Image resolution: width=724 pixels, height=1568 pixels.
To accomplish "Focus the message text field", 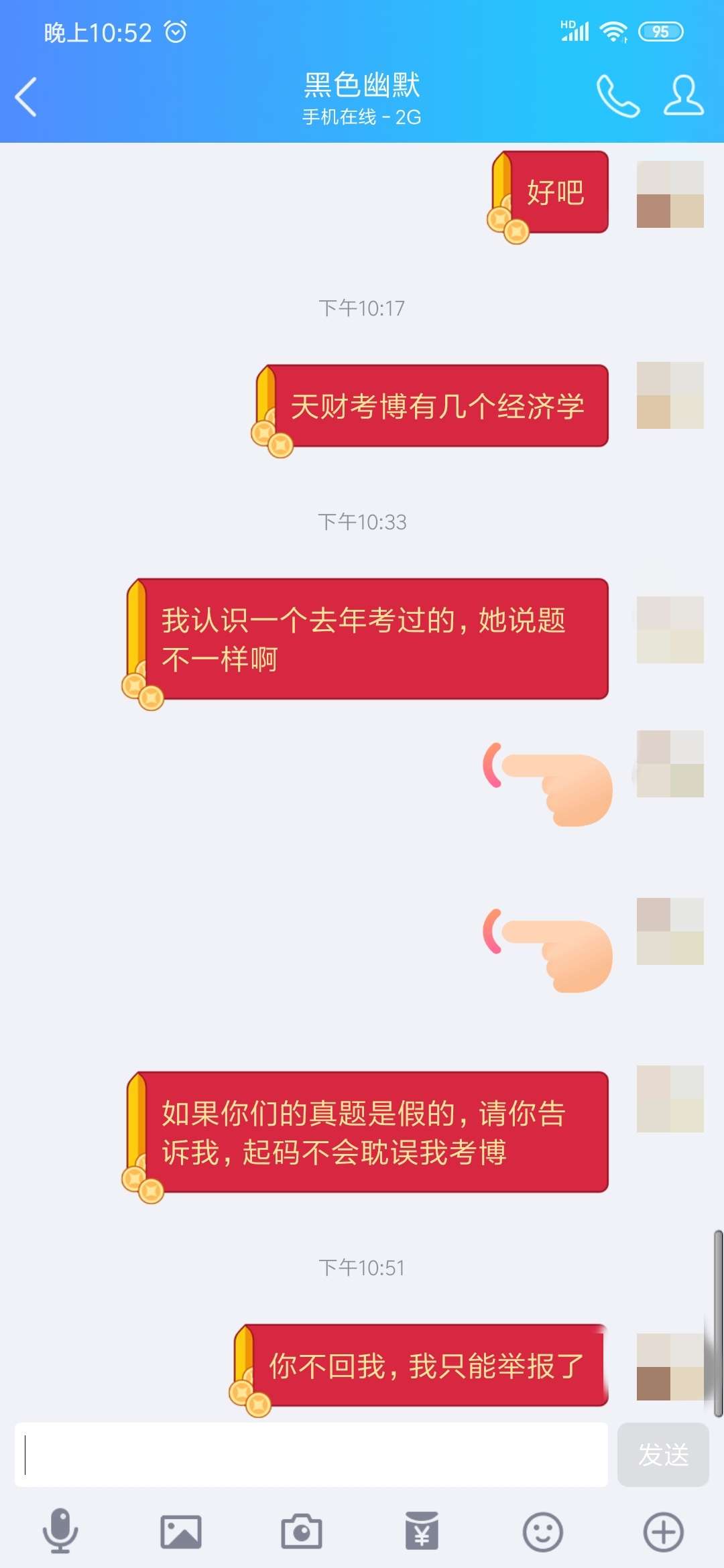I will pos(311,1455).
